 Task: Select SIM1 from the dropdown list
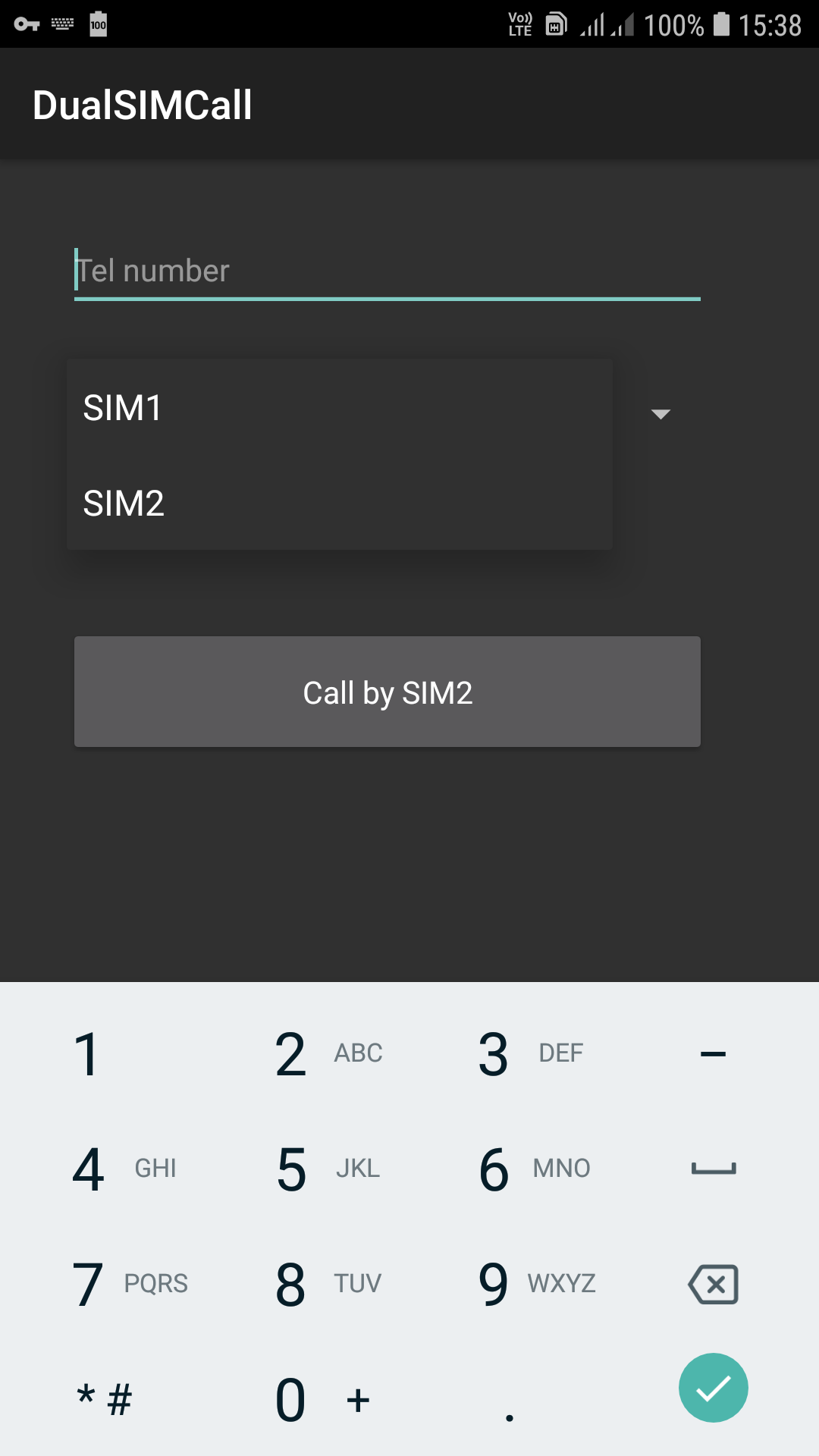[339, 407]
